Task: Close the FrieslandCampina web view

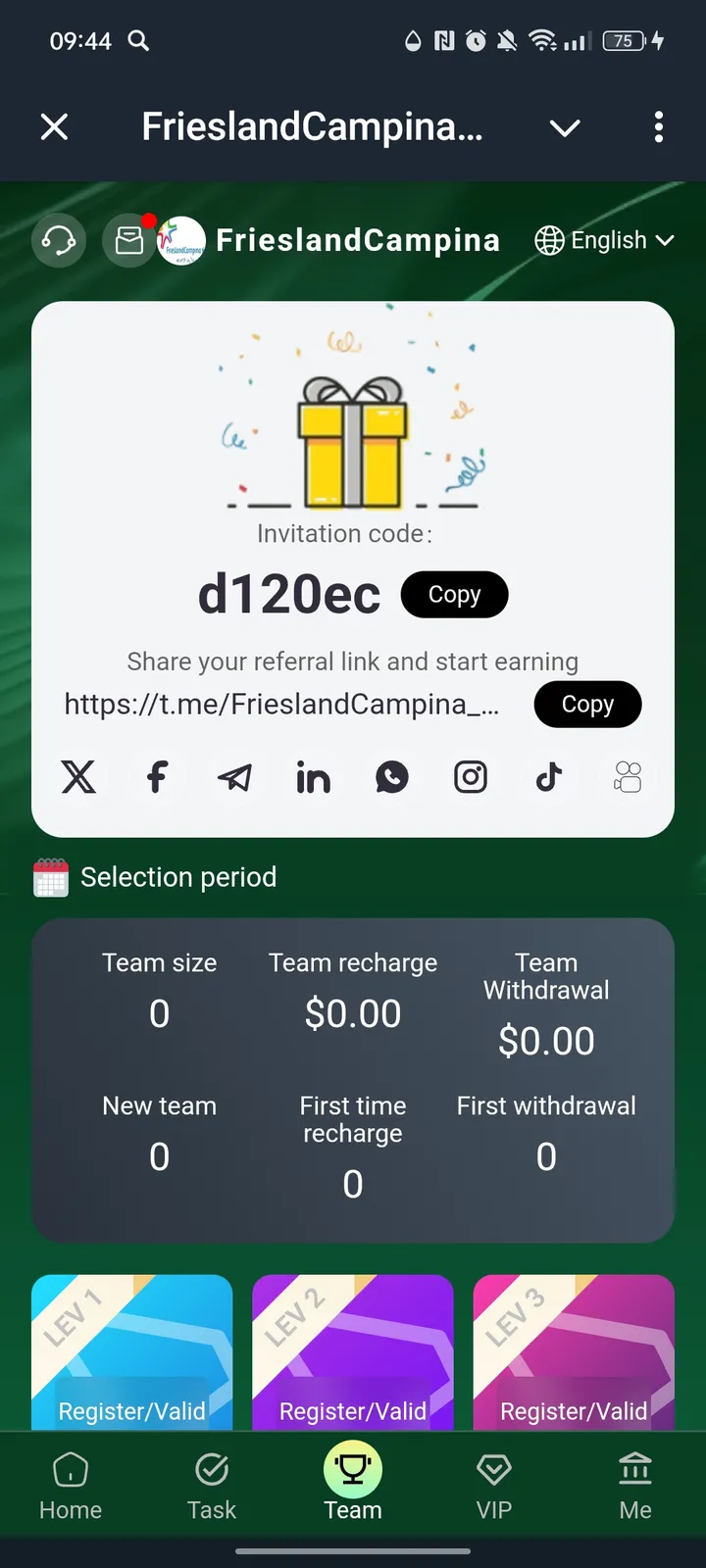Action: pos(55,126)
